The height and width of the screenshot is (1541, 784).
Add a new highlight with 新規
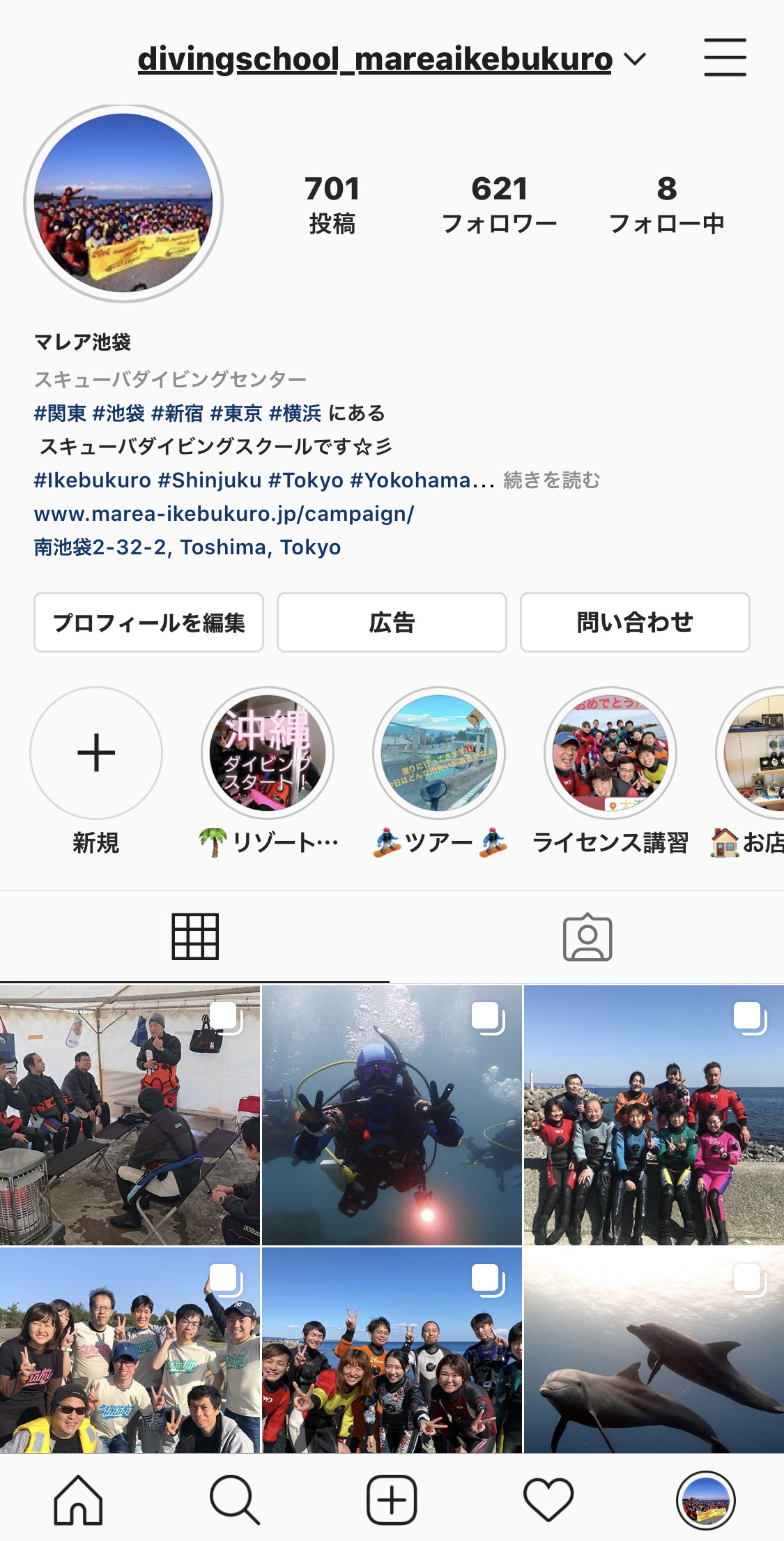pos(96,753)
